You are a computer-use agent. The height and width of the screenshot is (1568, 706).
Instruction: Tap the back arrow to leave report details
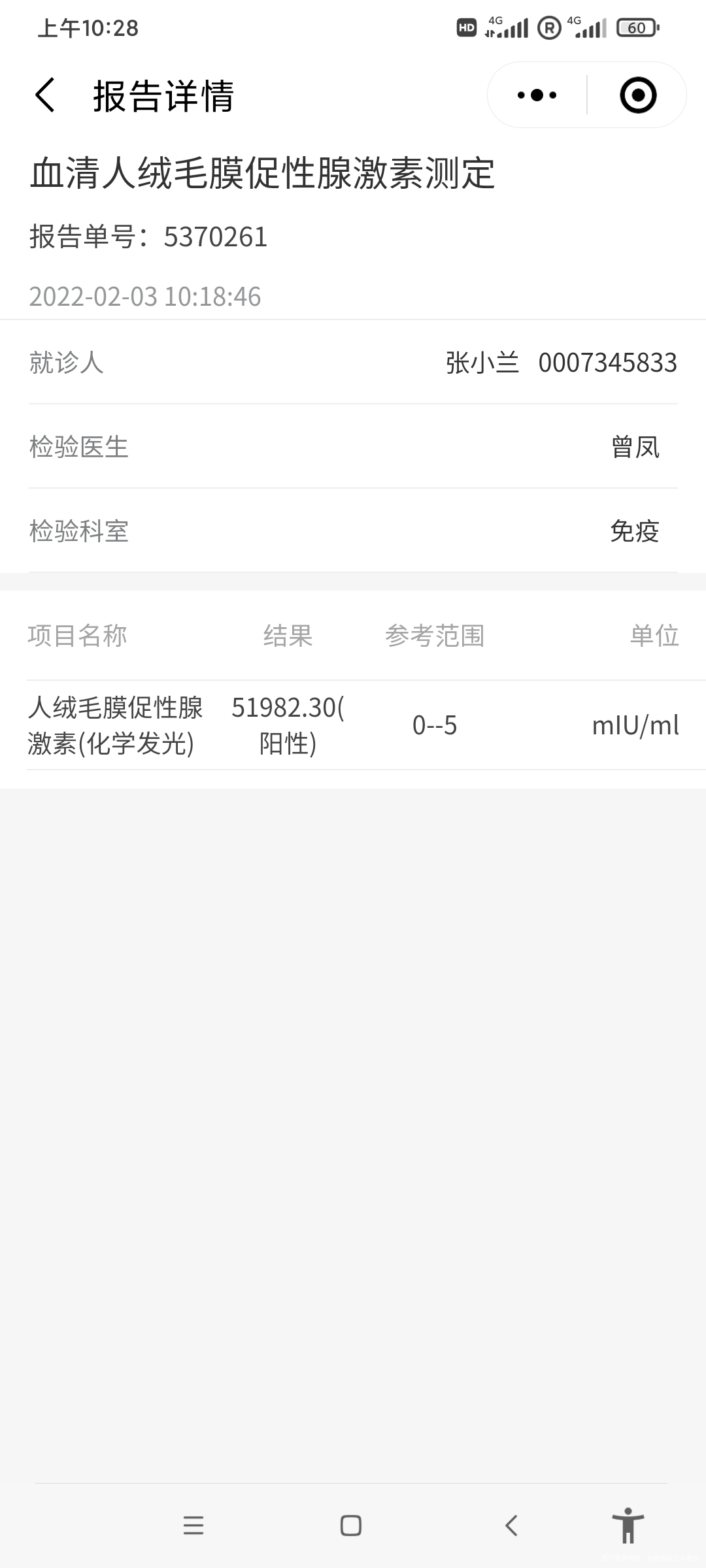tap(44, 95)
